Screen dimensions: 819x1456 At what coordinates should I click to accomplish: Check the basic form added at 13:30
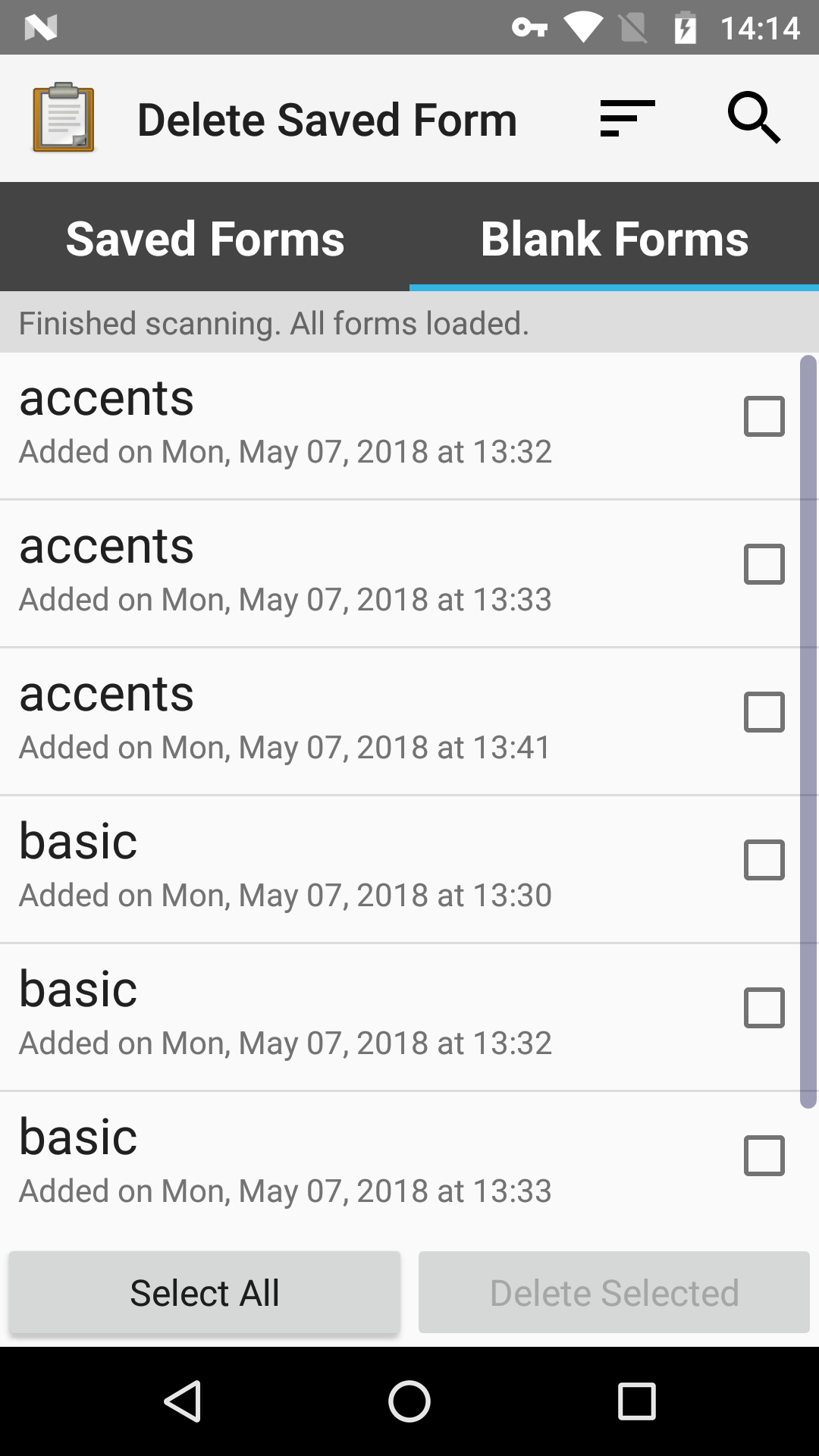click(763, 861)
